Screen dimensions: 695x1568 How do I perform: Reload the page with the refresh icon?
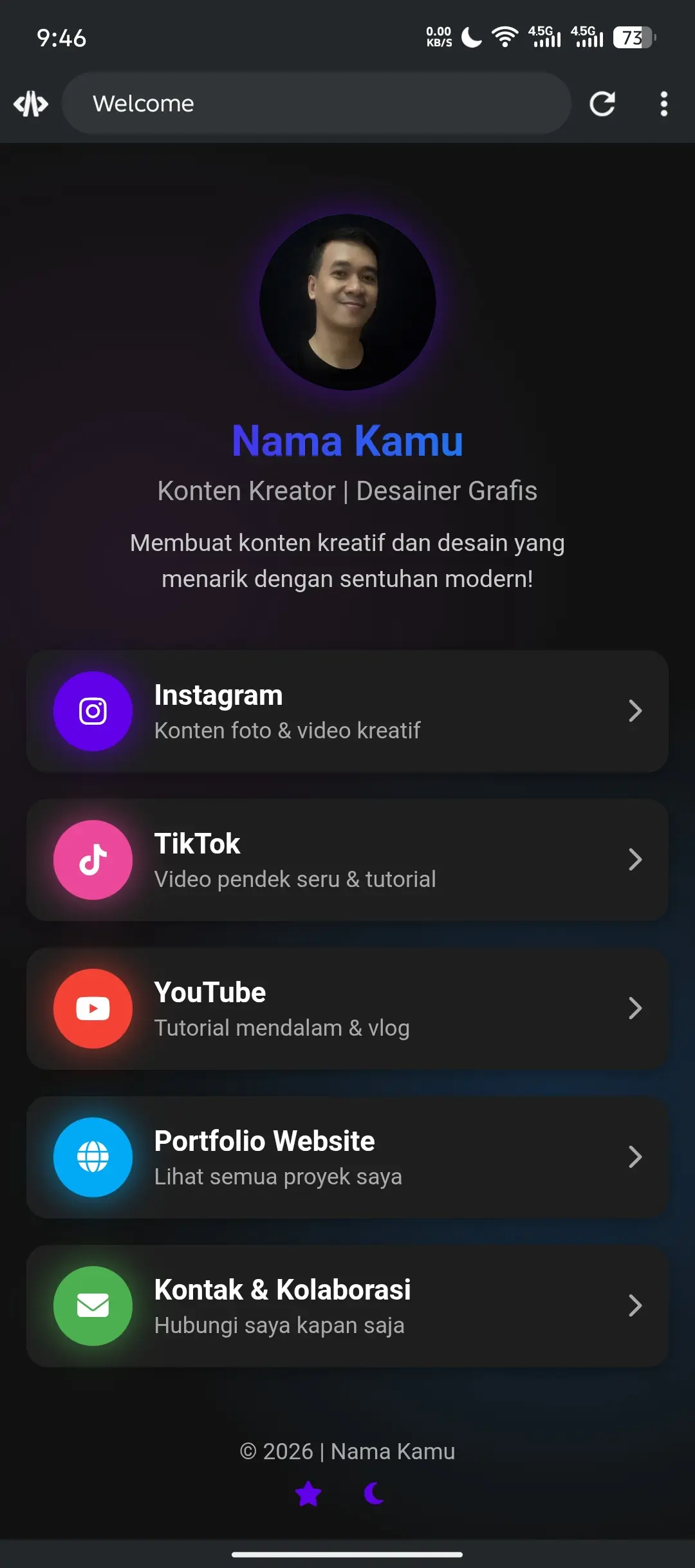(602, 104)
